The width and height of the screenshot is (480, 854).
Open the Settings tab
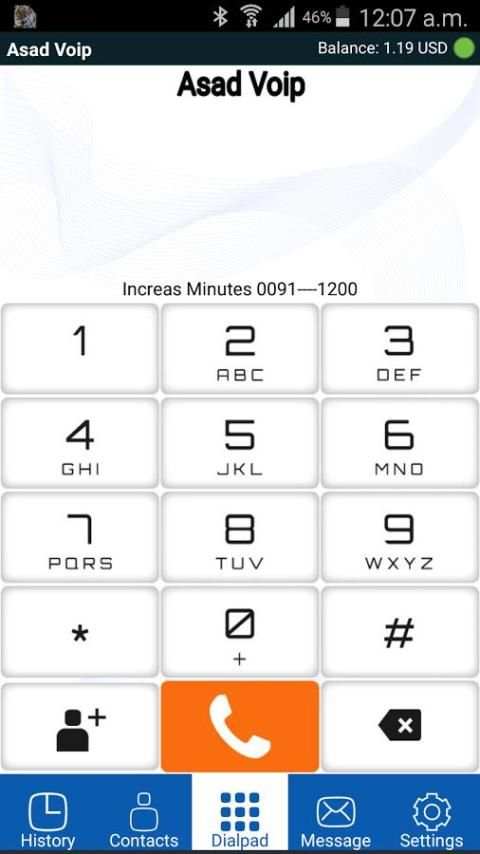(x=432, y=814)
